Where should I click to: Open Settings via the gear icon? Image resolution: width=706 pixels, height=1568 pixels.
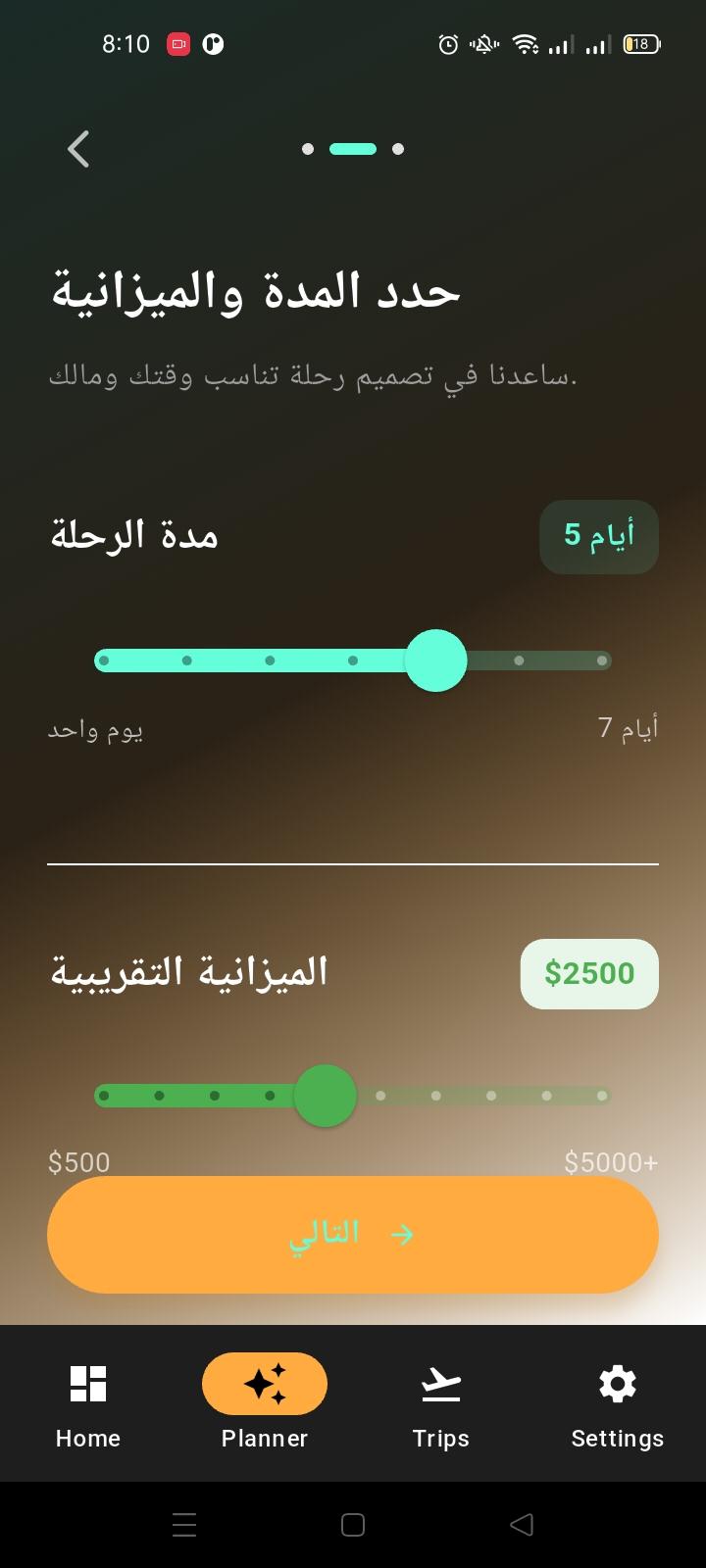[617, 1383]
